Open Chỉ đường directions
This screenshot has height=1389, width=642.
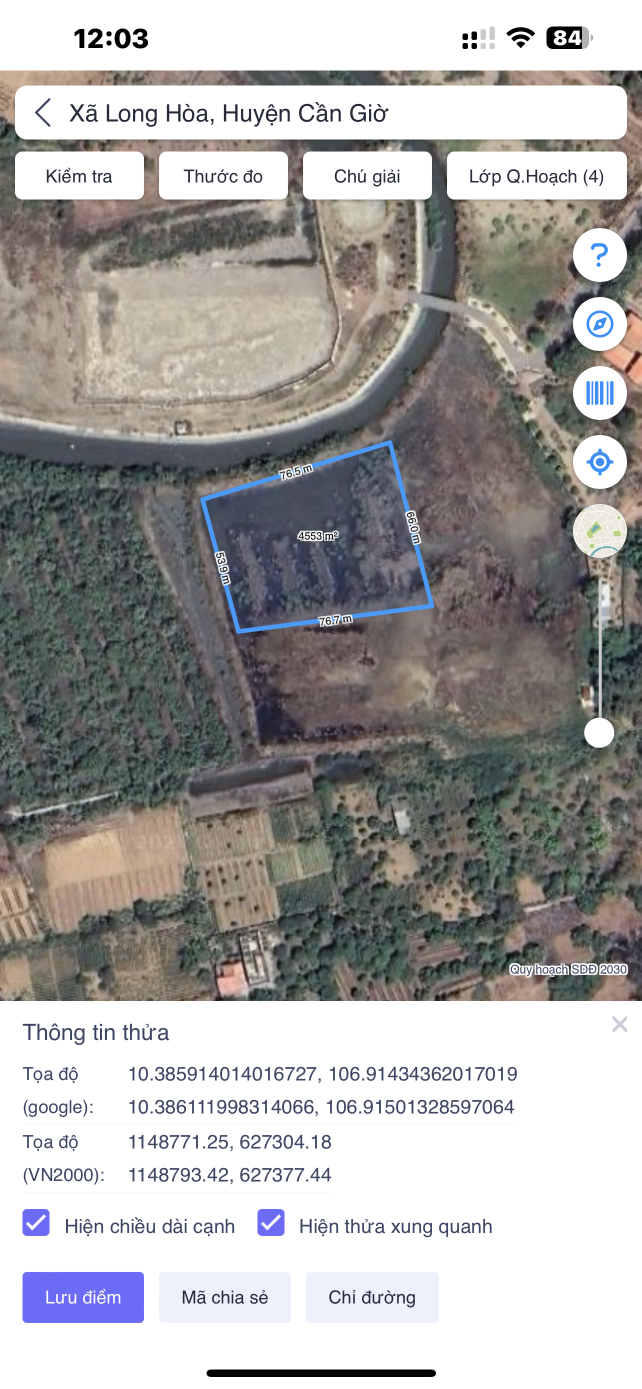[372, 1297]
